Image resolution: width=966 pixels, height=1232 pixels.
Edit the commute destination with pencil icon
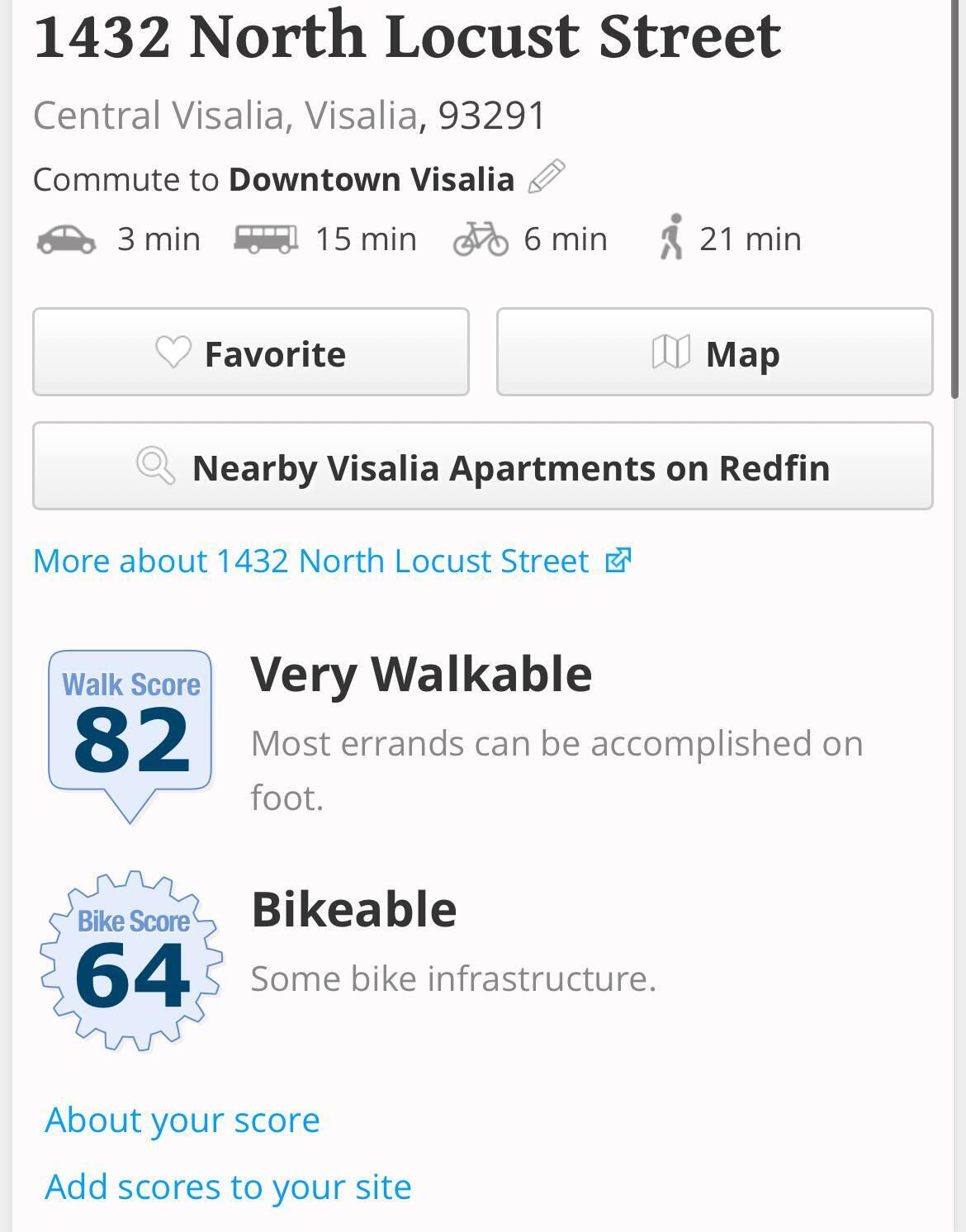(x=547, y=177)
